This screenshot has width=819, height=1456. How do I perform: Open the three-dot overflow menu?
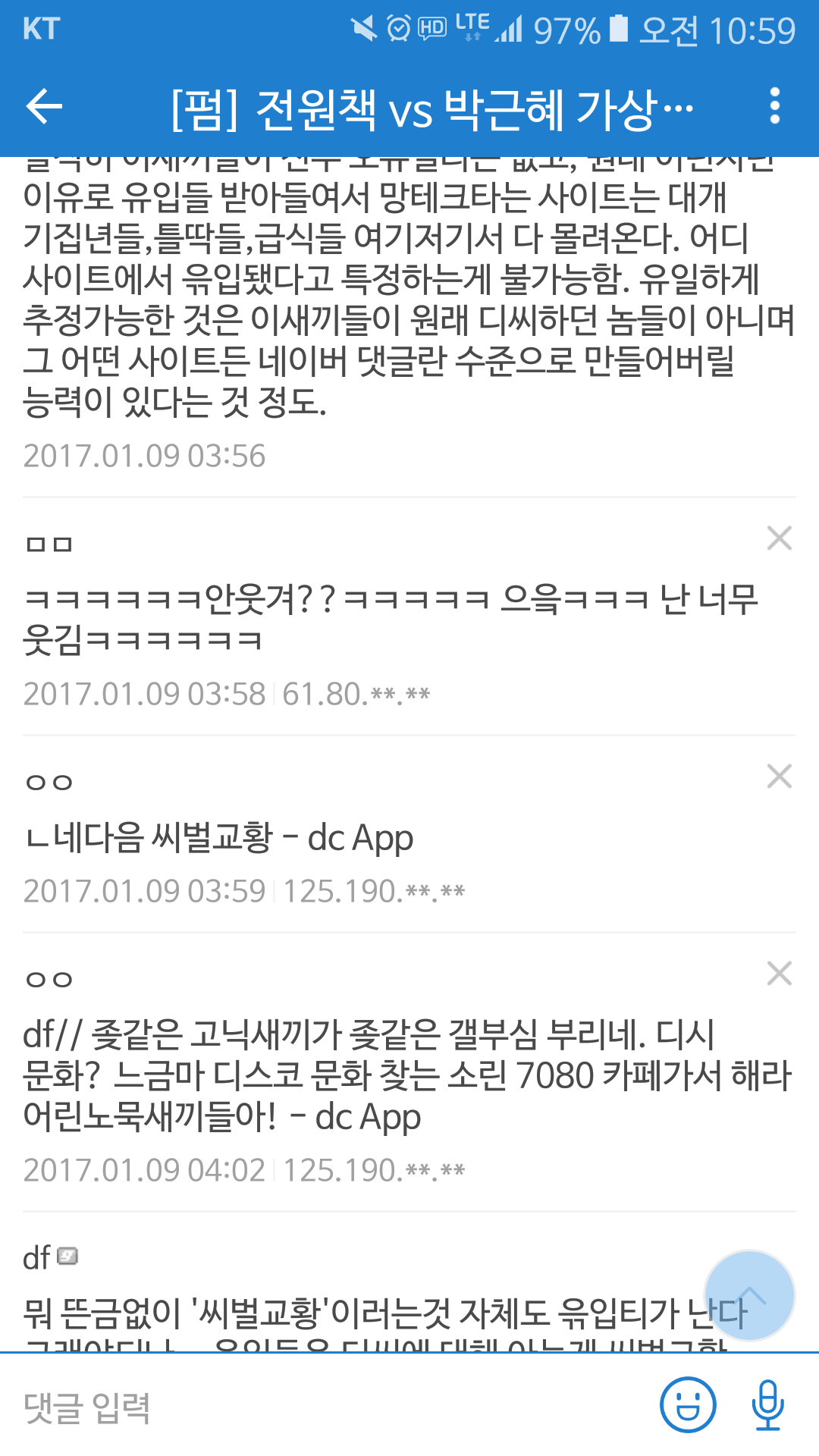tap(774, 106)
